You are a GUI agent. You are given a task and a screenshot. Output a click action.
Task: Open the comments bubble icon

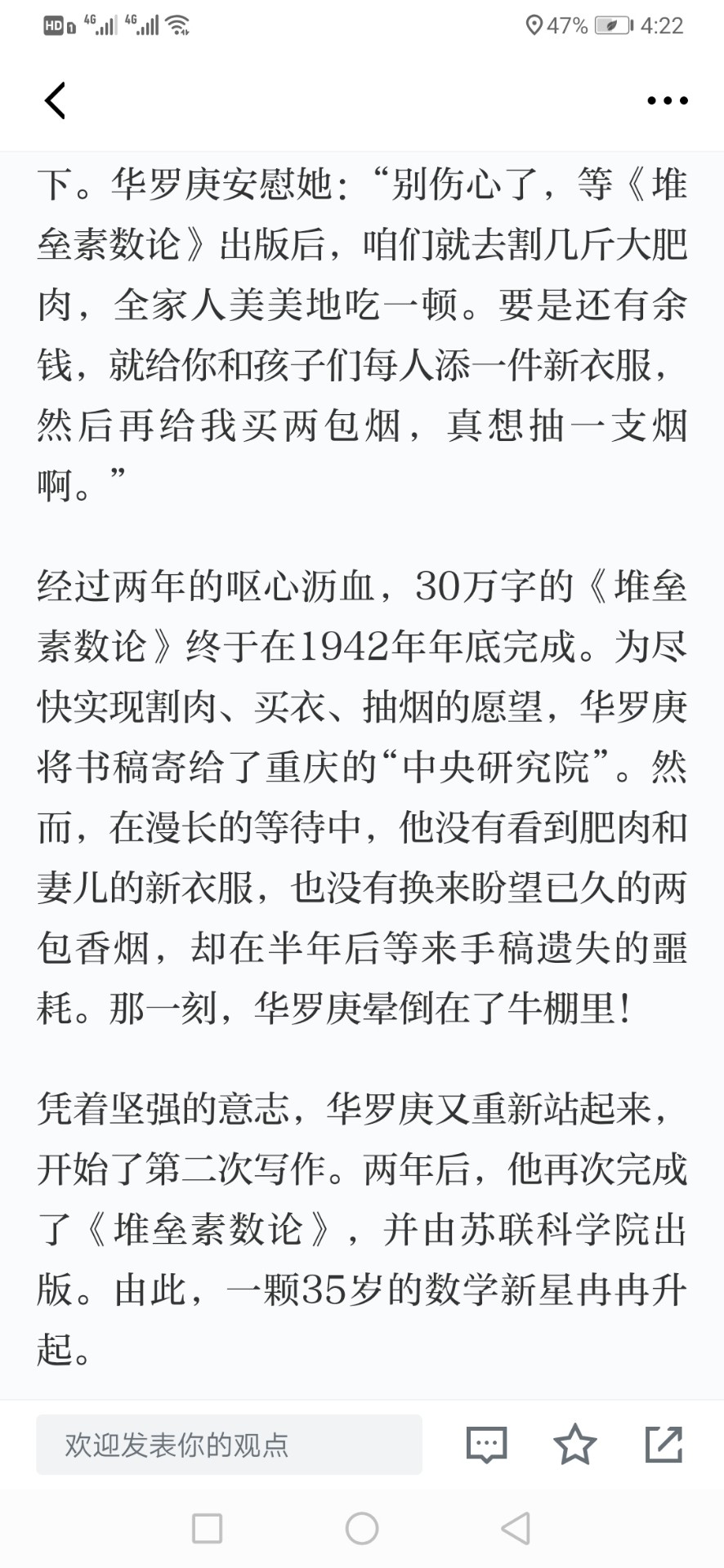(x=487, y=1445)
